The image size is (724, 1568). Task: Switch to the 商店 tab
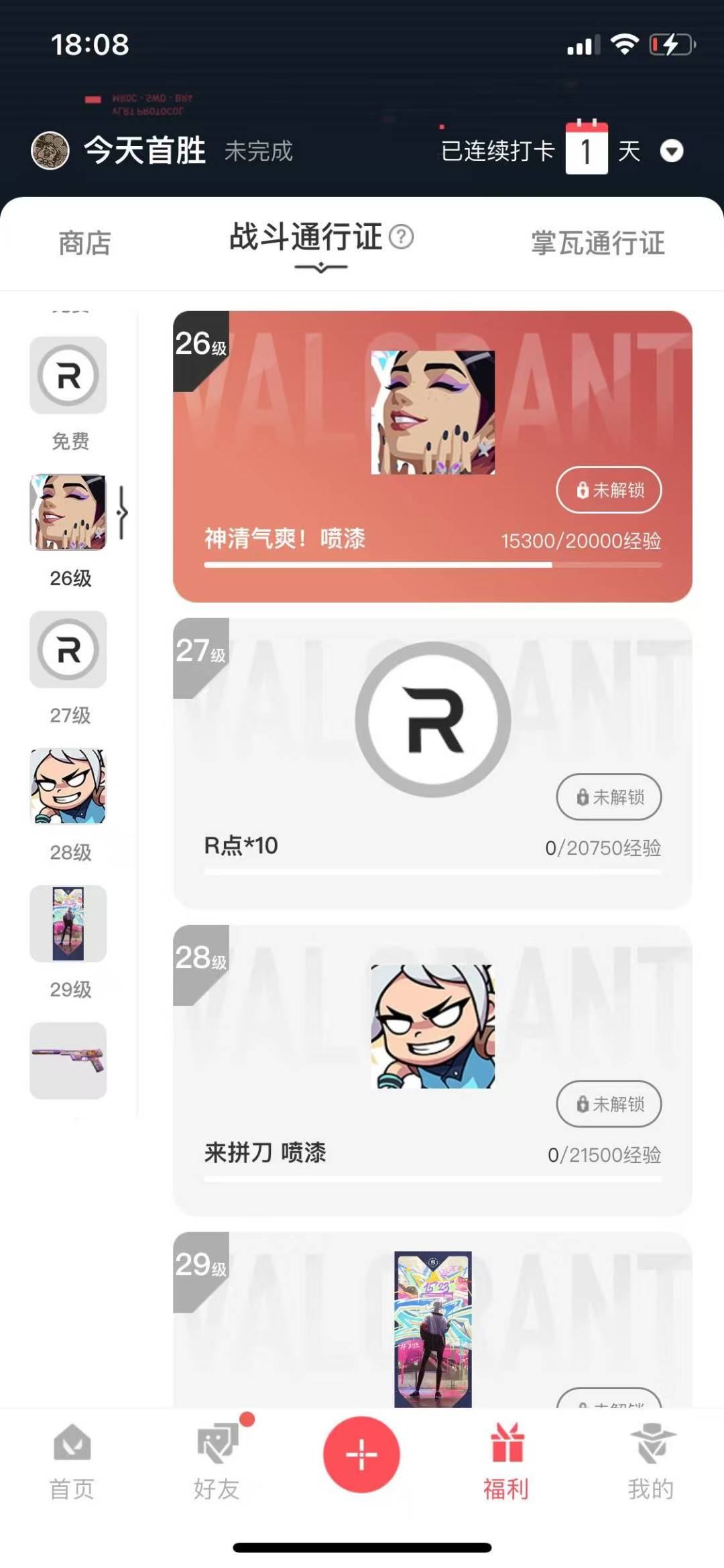pyautogui.click(x=84, y=243)
